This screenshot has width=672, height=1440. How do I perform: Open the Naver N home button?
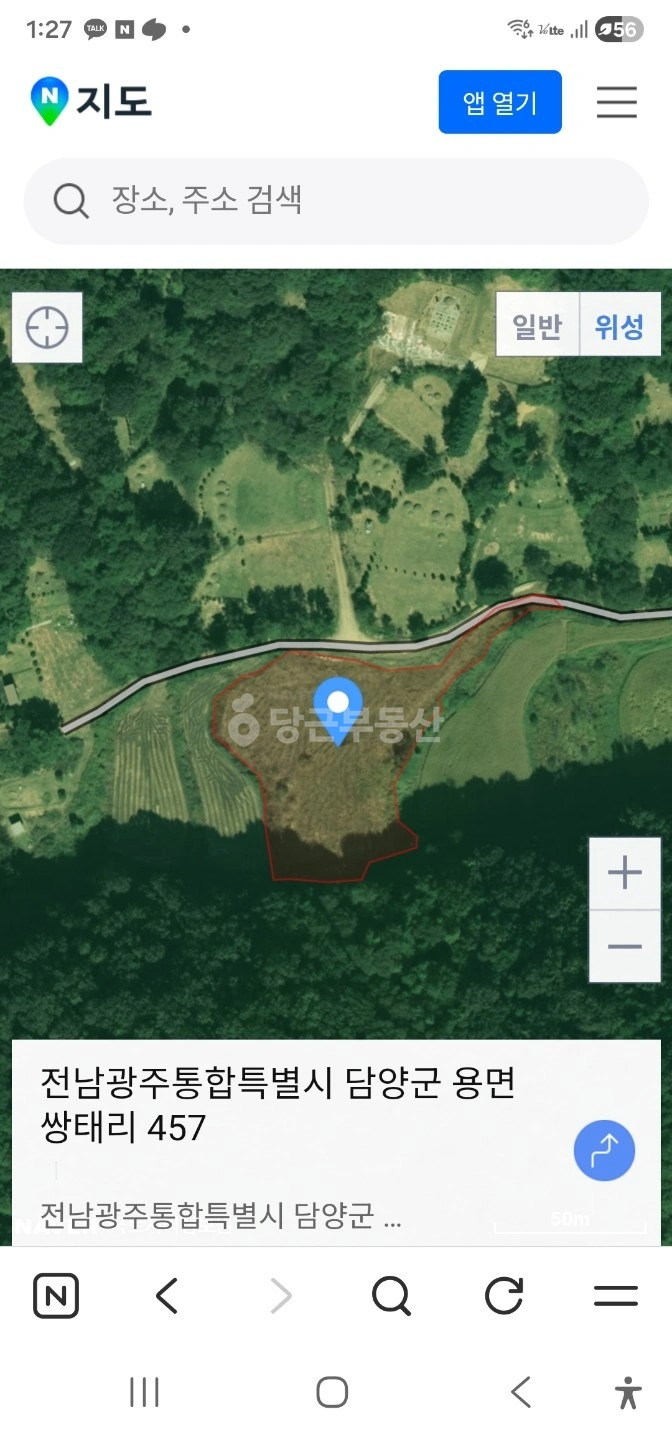pyautogui.click(x=56, y=1297)
